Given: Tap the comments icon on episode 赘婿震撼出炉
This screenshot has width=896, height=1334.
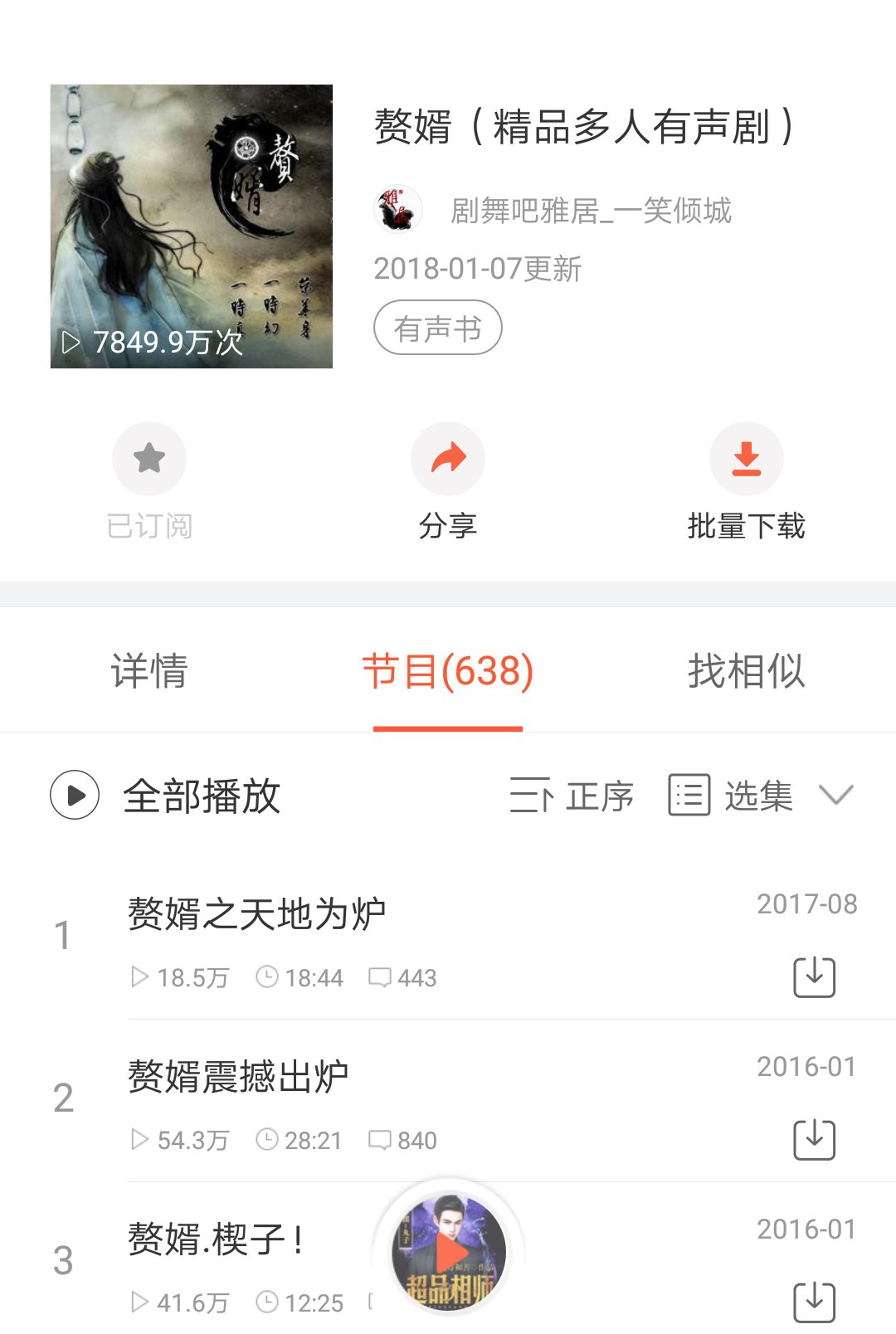Looking at the screenshot, I should click(380, 1140).
